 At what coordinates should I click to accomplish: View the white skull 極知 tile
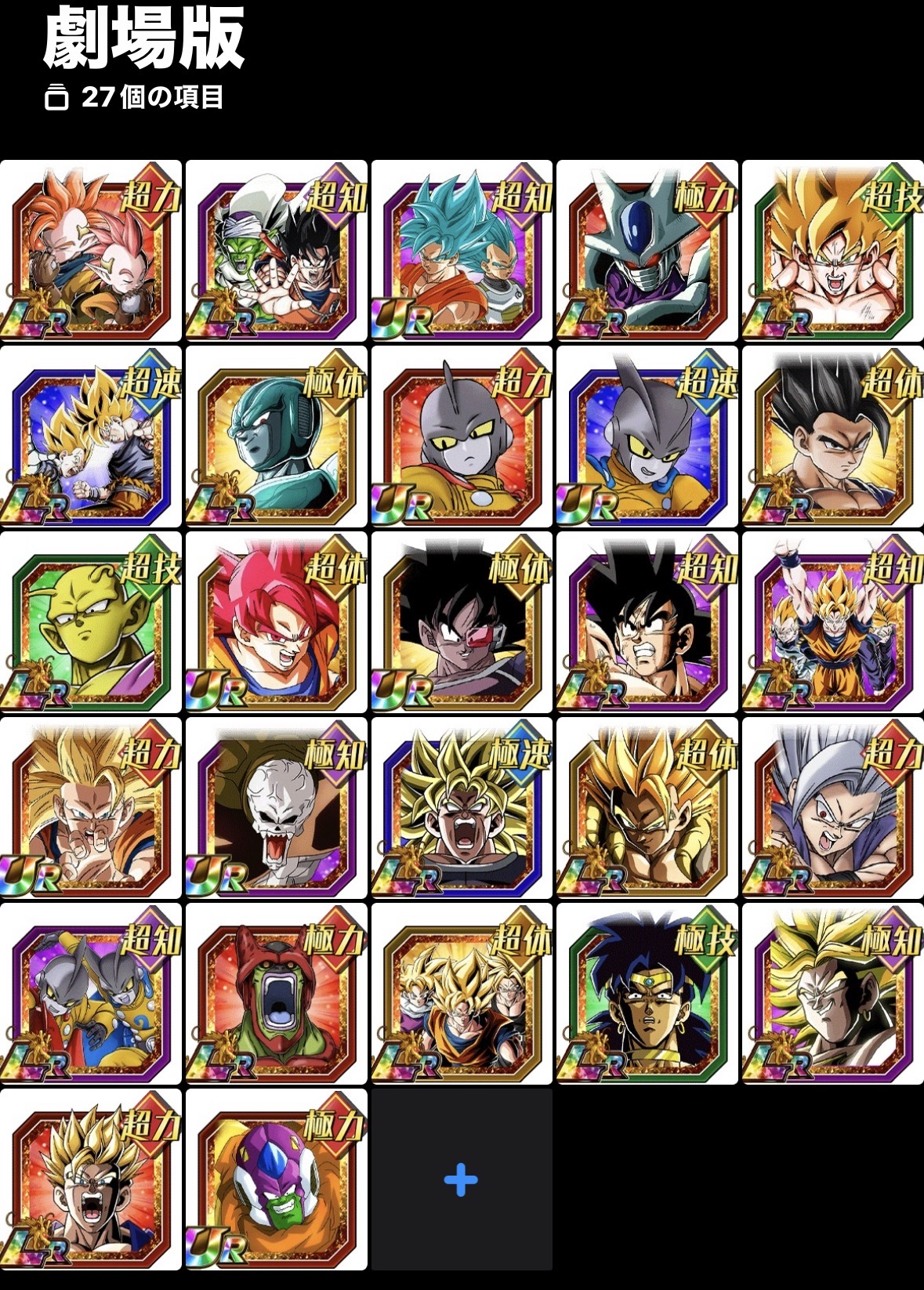[x=276, y=808]
